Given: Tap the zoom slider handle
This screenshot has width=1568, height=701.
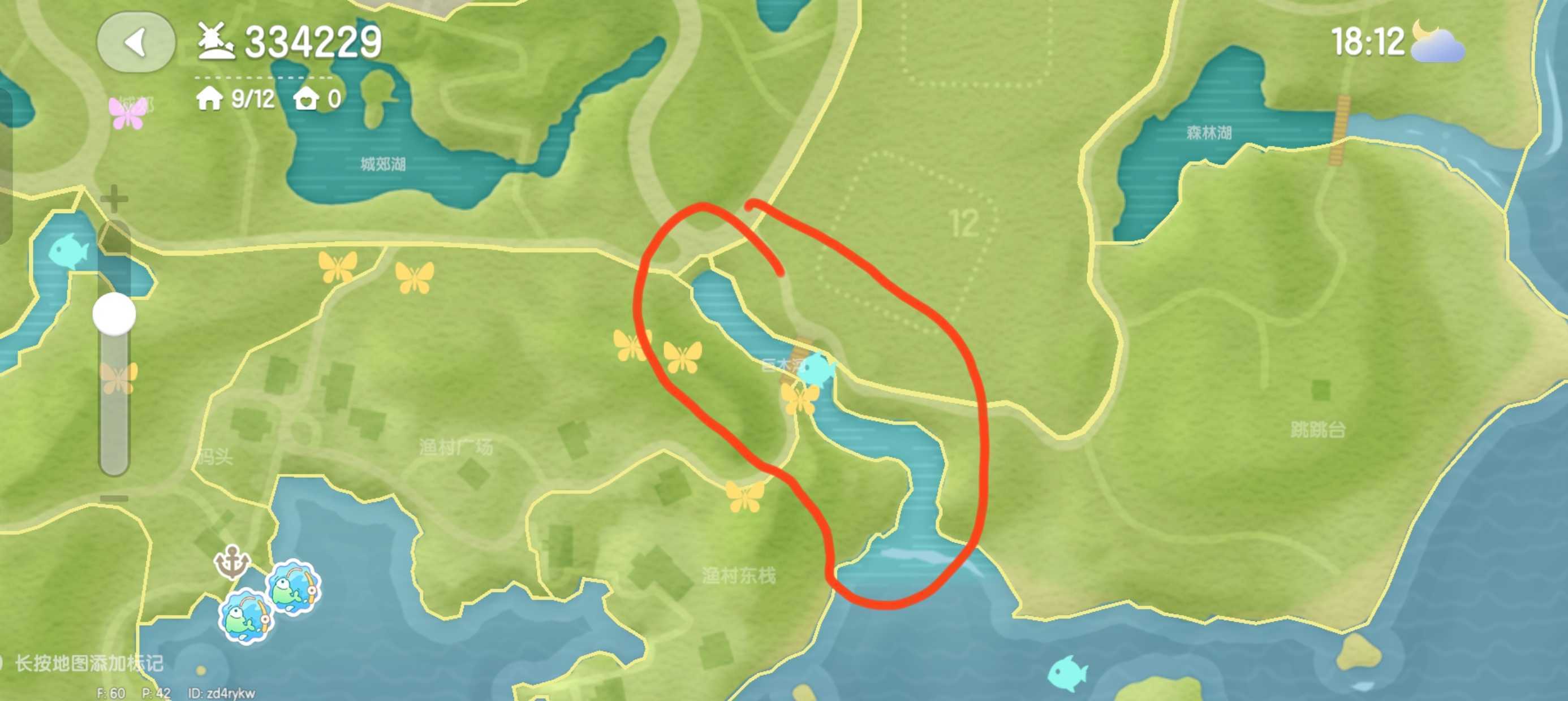Looking at the screenshot, I should 114,314.
